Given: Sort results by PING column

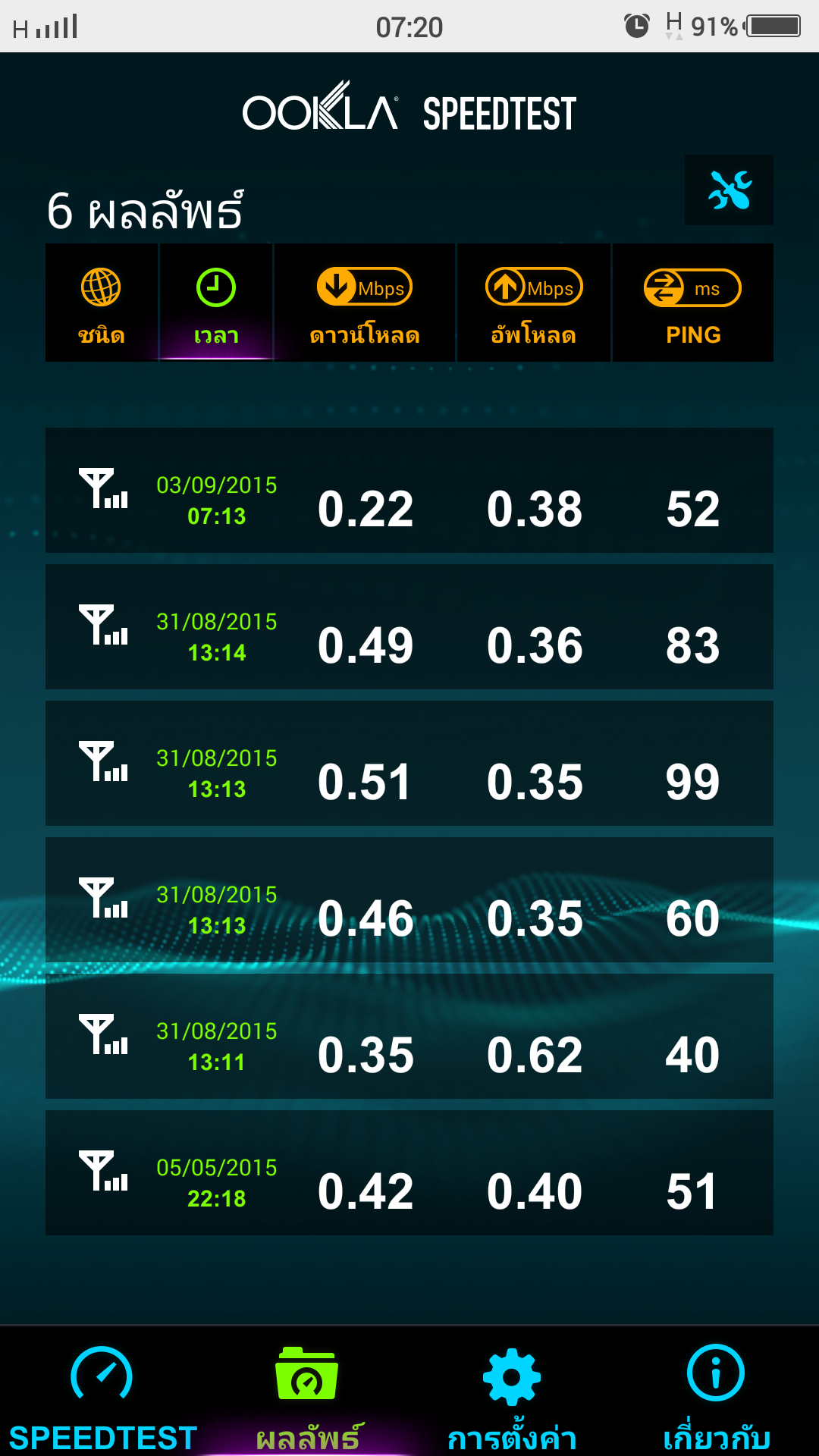Looking at the screenshot, I should (693, 303).
